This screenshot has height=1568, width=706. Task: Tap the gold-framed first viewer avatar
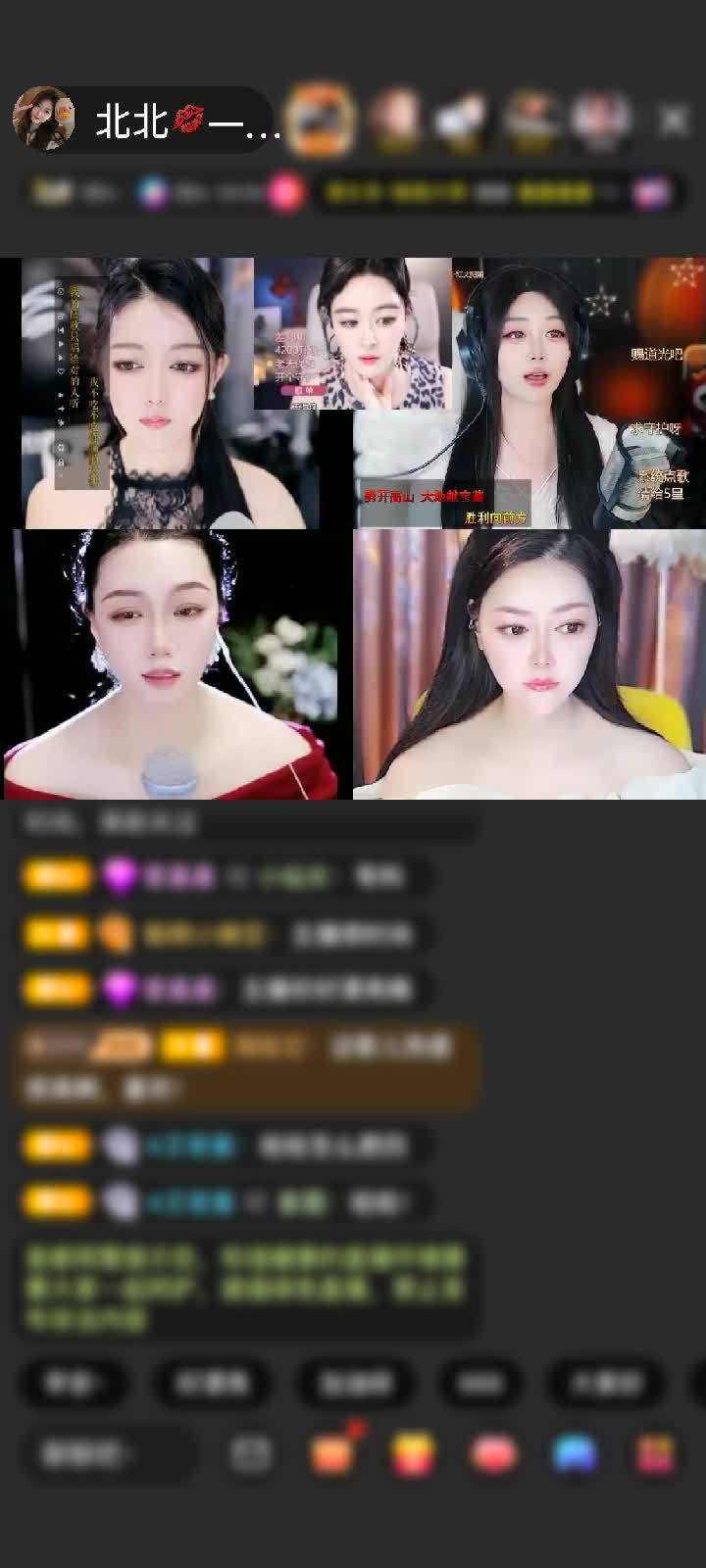click(321, 118)
